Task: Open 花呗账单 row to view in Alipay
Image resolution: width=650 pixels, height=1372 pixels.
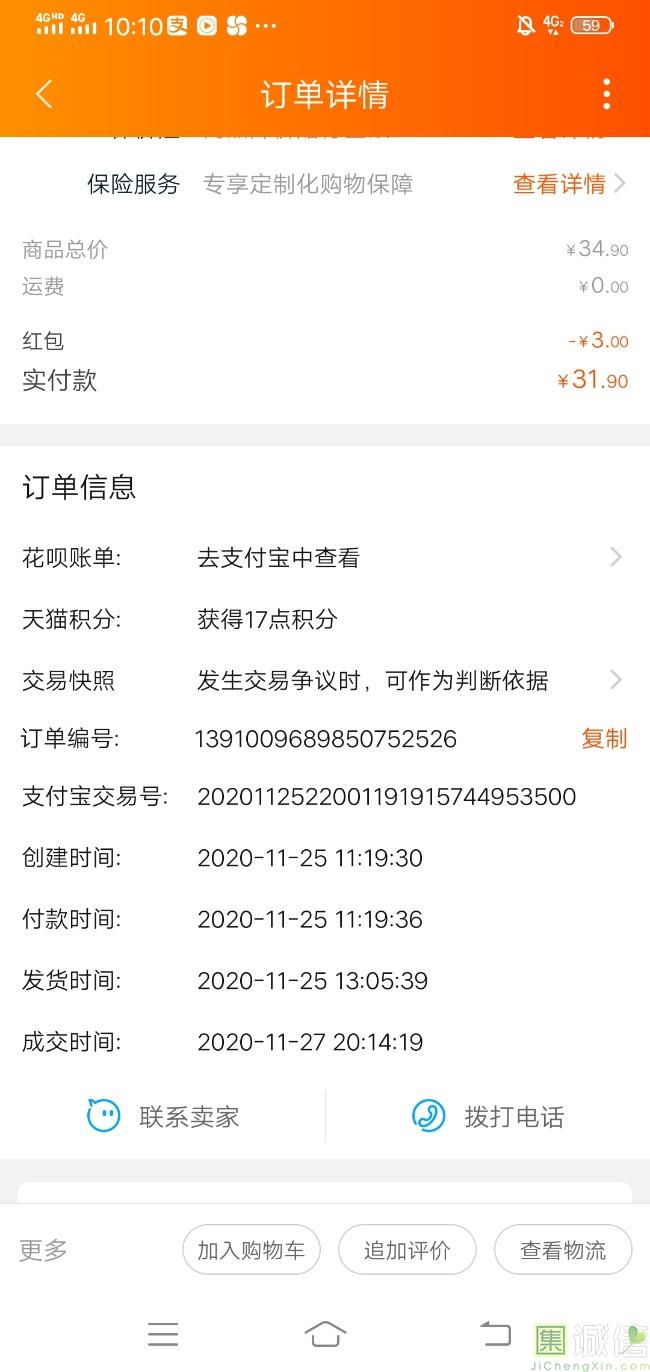Action: (x=324, y=558)
